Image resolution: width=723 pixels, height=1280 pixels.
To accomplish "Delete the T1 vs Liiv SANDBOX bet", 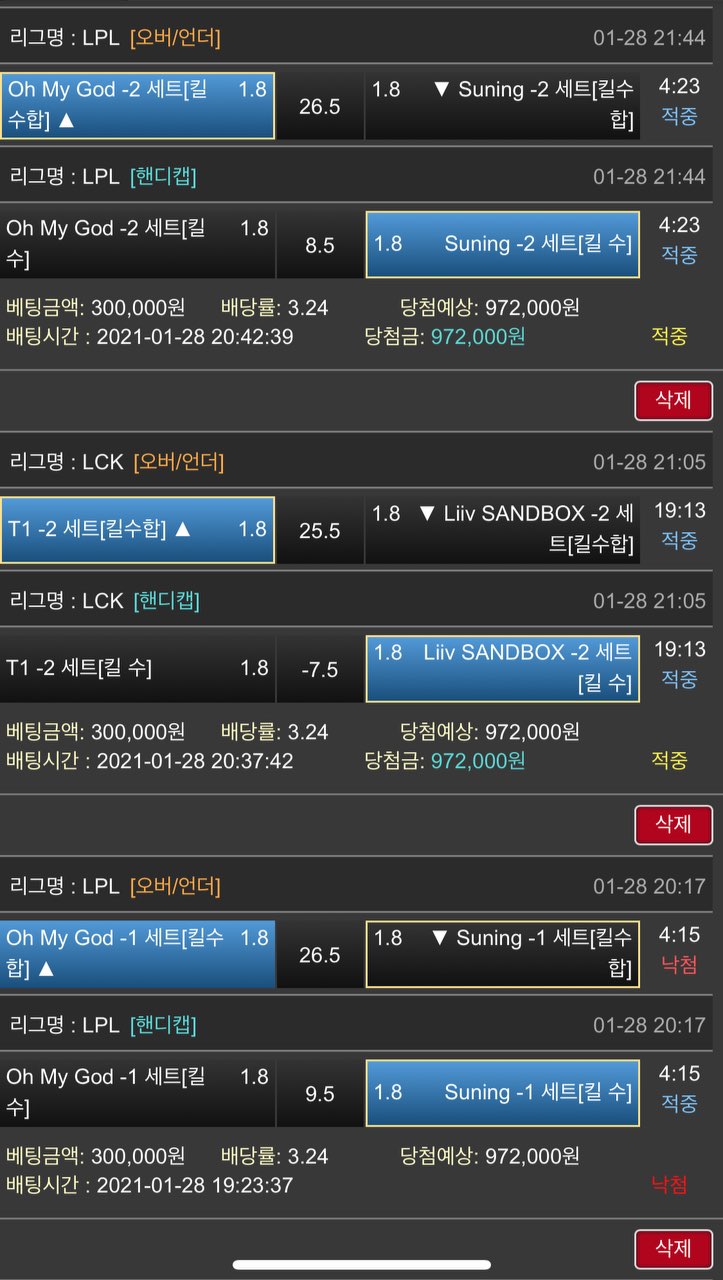I will click(673, 824).
